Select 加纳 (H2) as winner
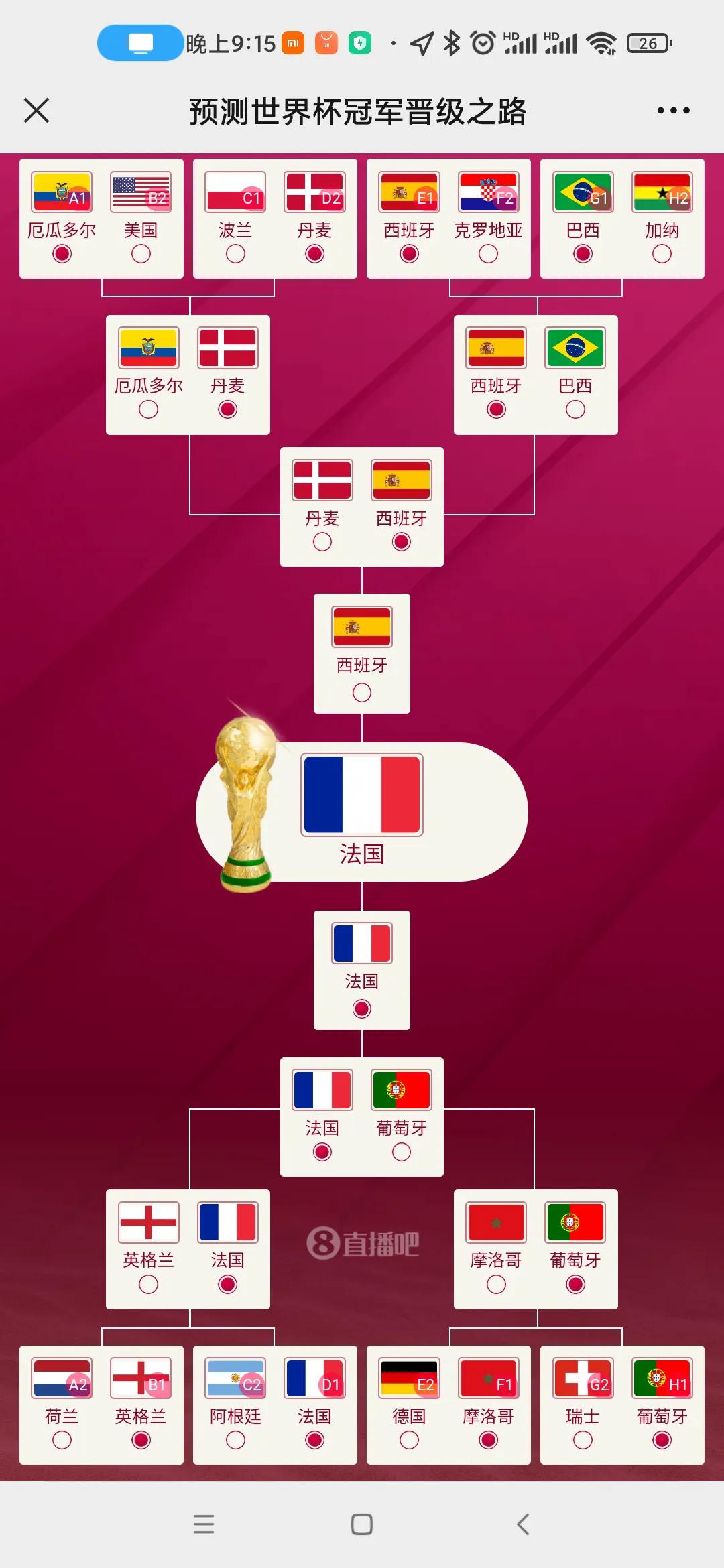The width and height of the screenshot is (724, 1568). pos(662,254)
